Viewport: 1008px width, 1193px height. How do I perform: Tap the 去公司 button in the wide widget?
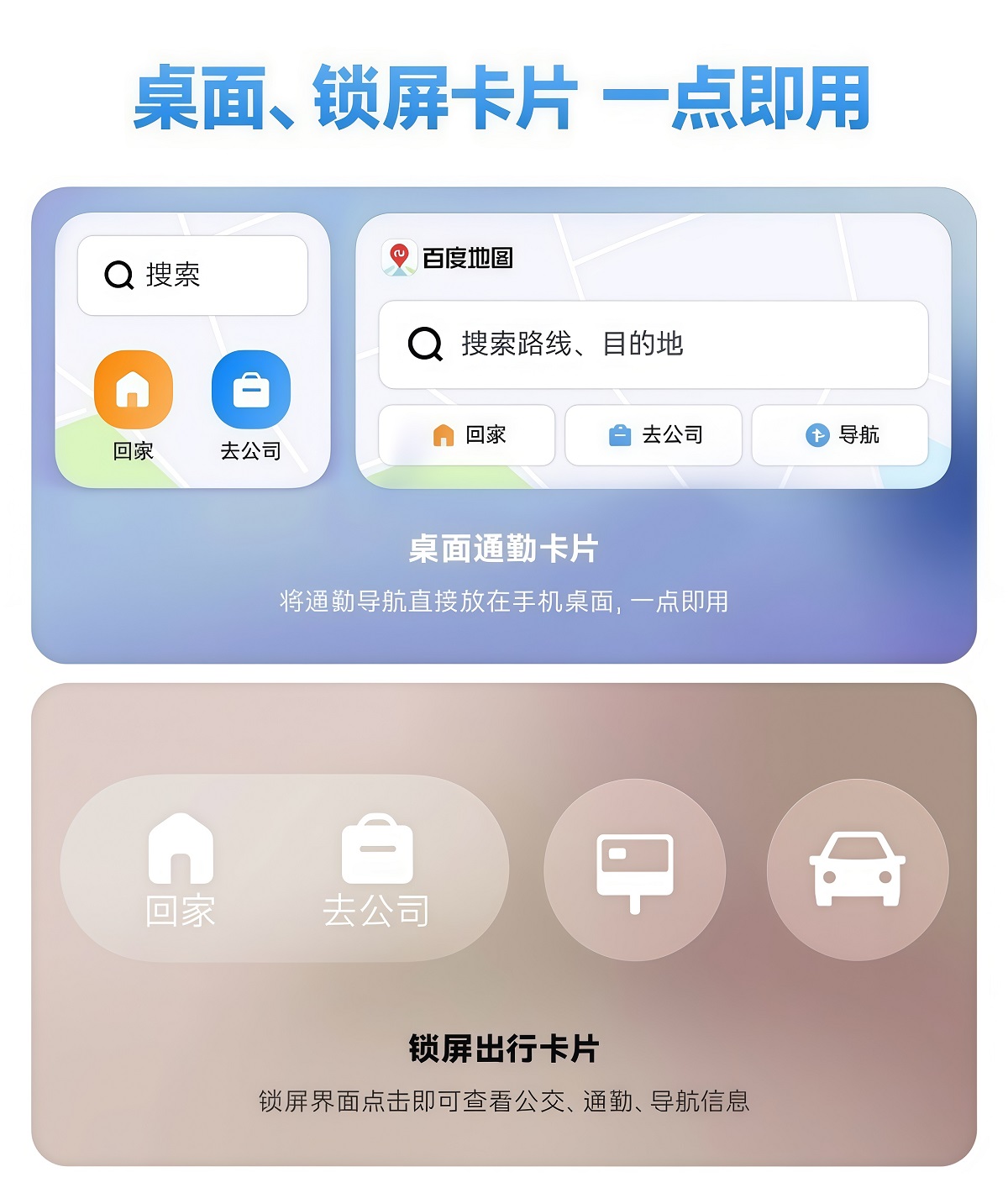click(x=654, y=434)
